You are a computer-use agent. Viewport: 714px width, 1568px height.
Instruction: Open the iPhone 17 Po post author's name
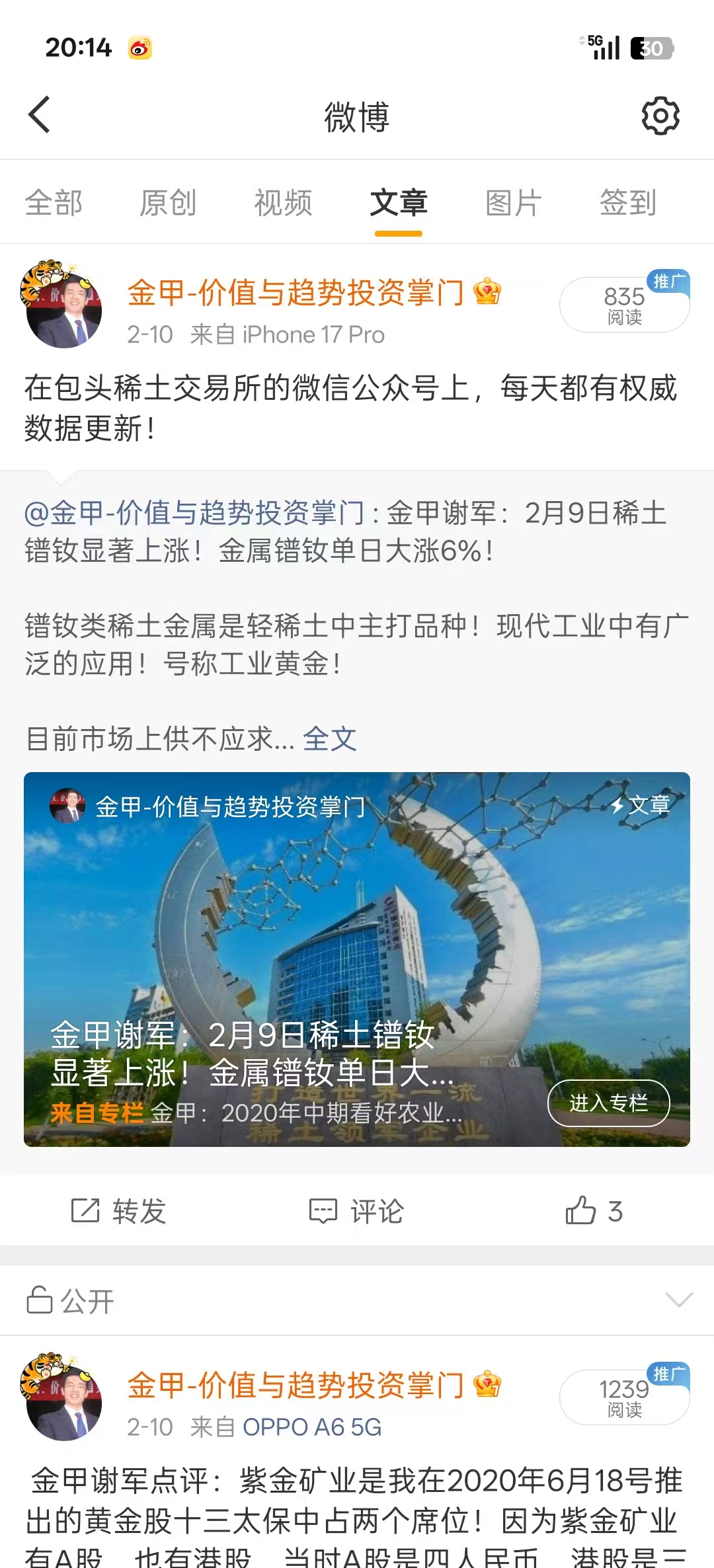296,292
